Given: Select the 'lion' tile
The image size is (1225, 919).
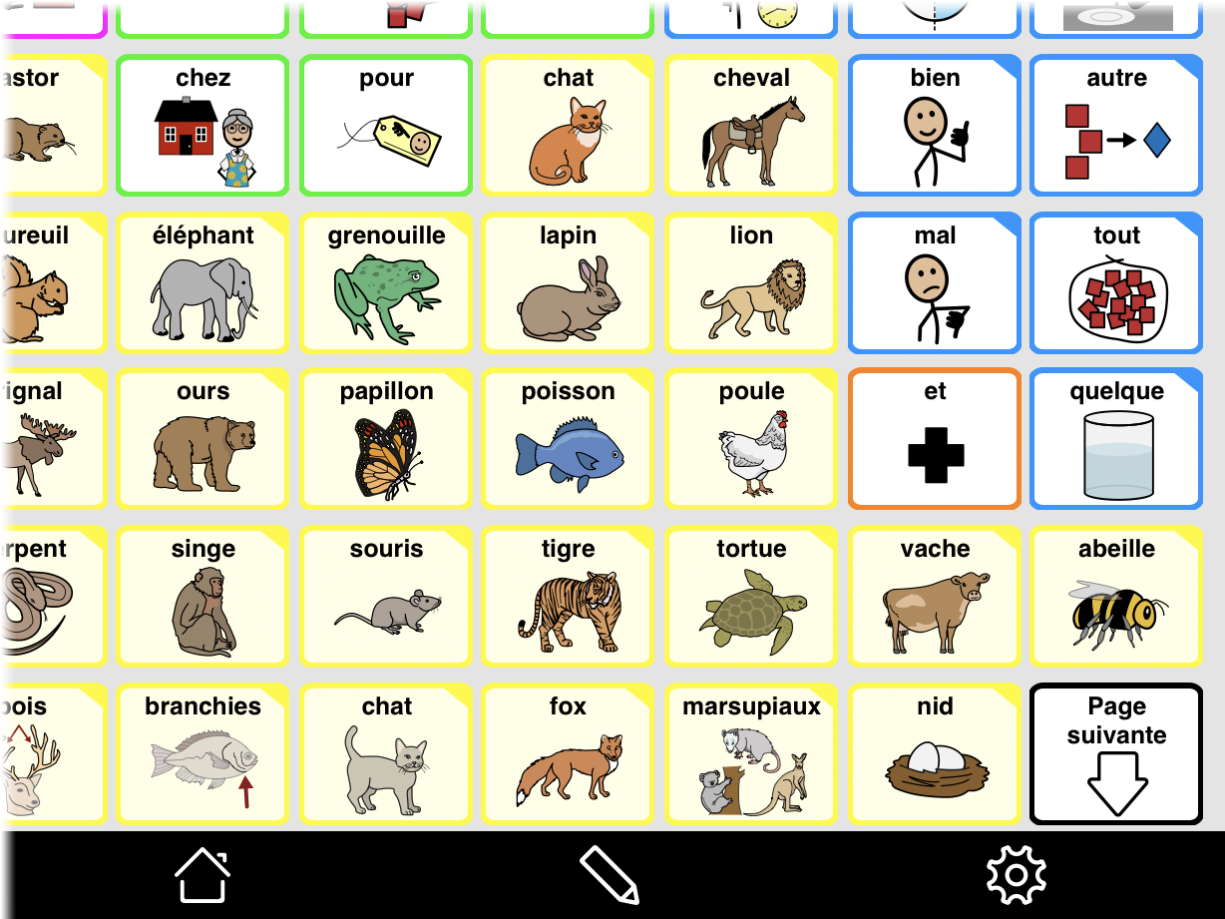Looking at the screenshot, I should point(752,283).
